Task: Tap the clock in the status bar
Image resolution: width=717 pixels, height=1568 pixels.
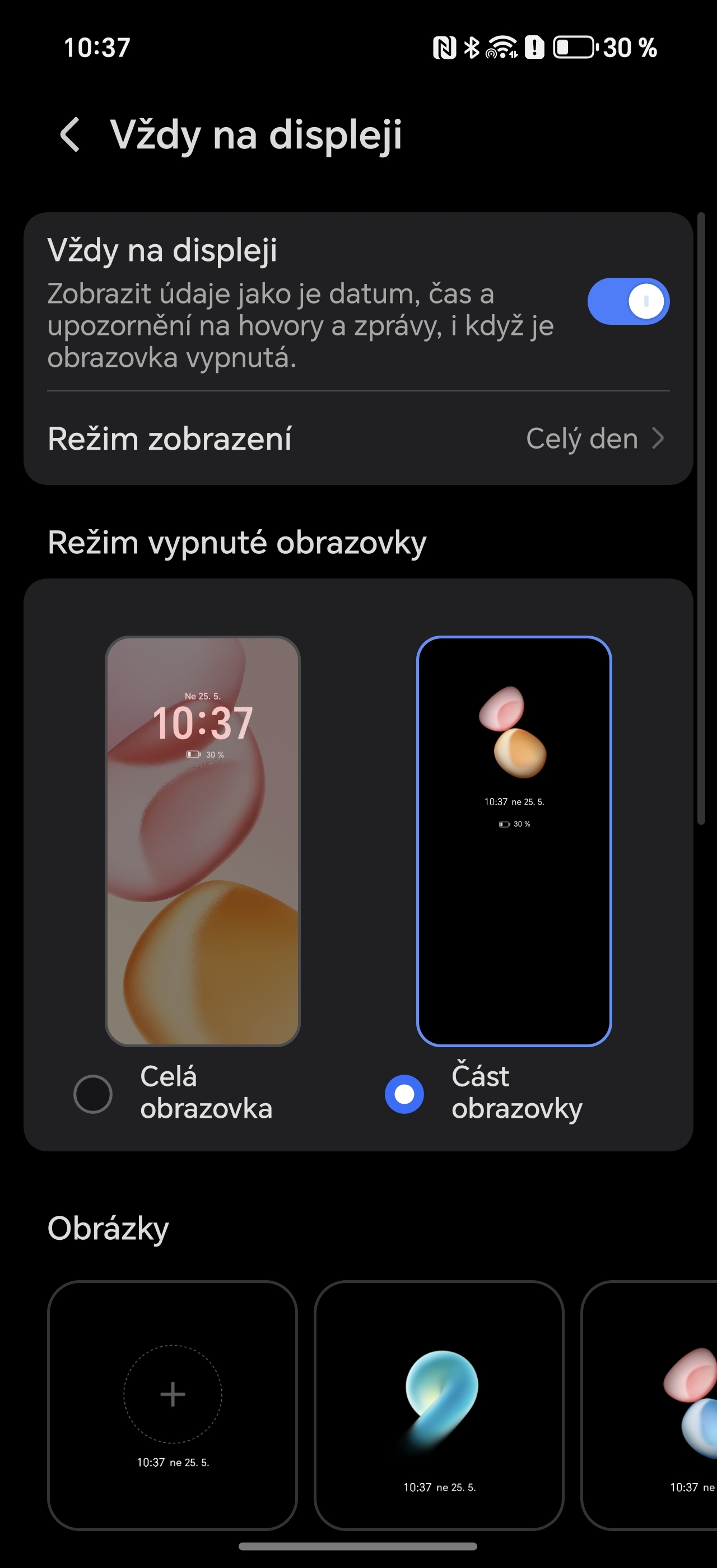Action: [x=97, y=49]
